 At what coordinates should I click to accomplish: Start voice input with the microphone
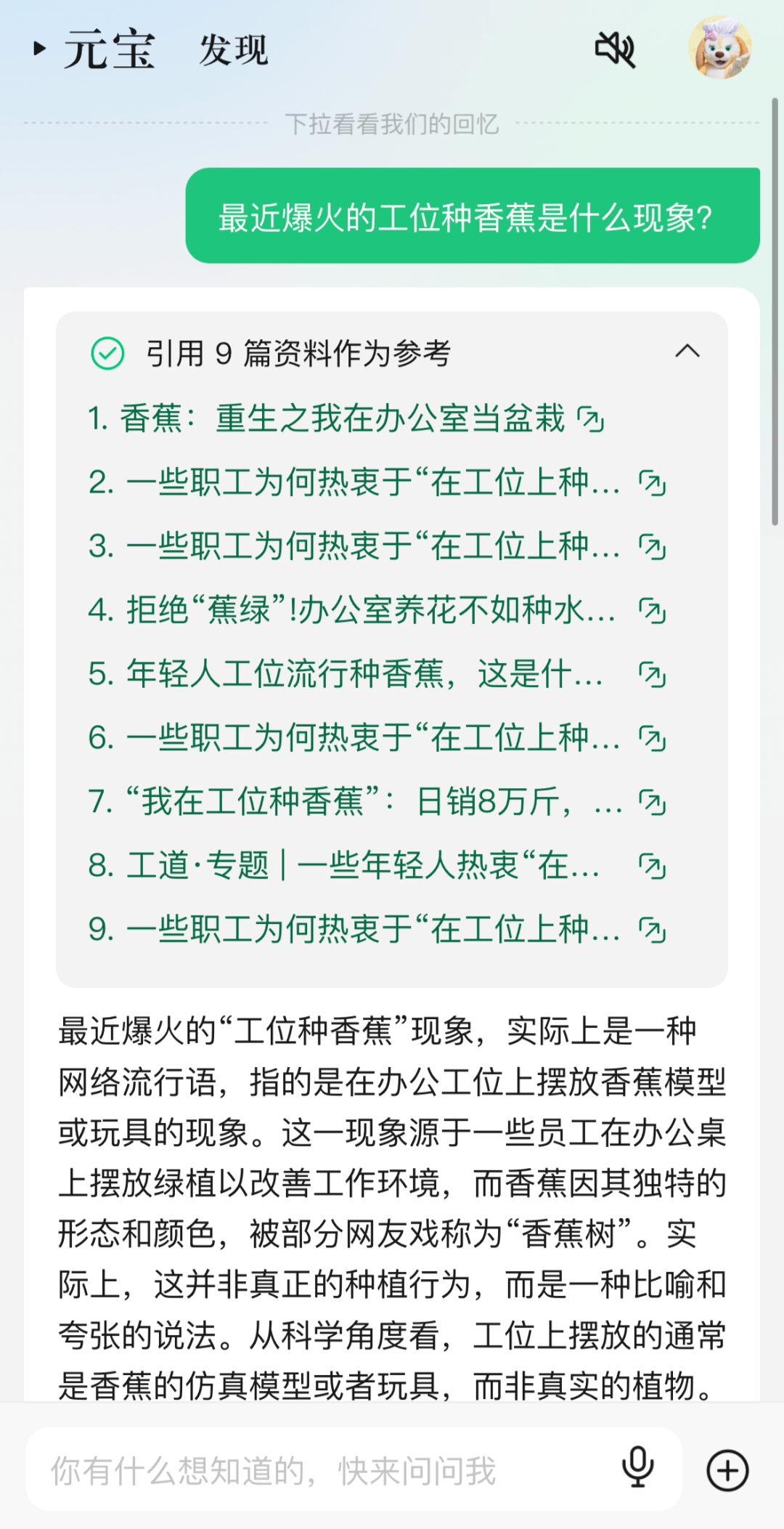tap(638, 1467)
